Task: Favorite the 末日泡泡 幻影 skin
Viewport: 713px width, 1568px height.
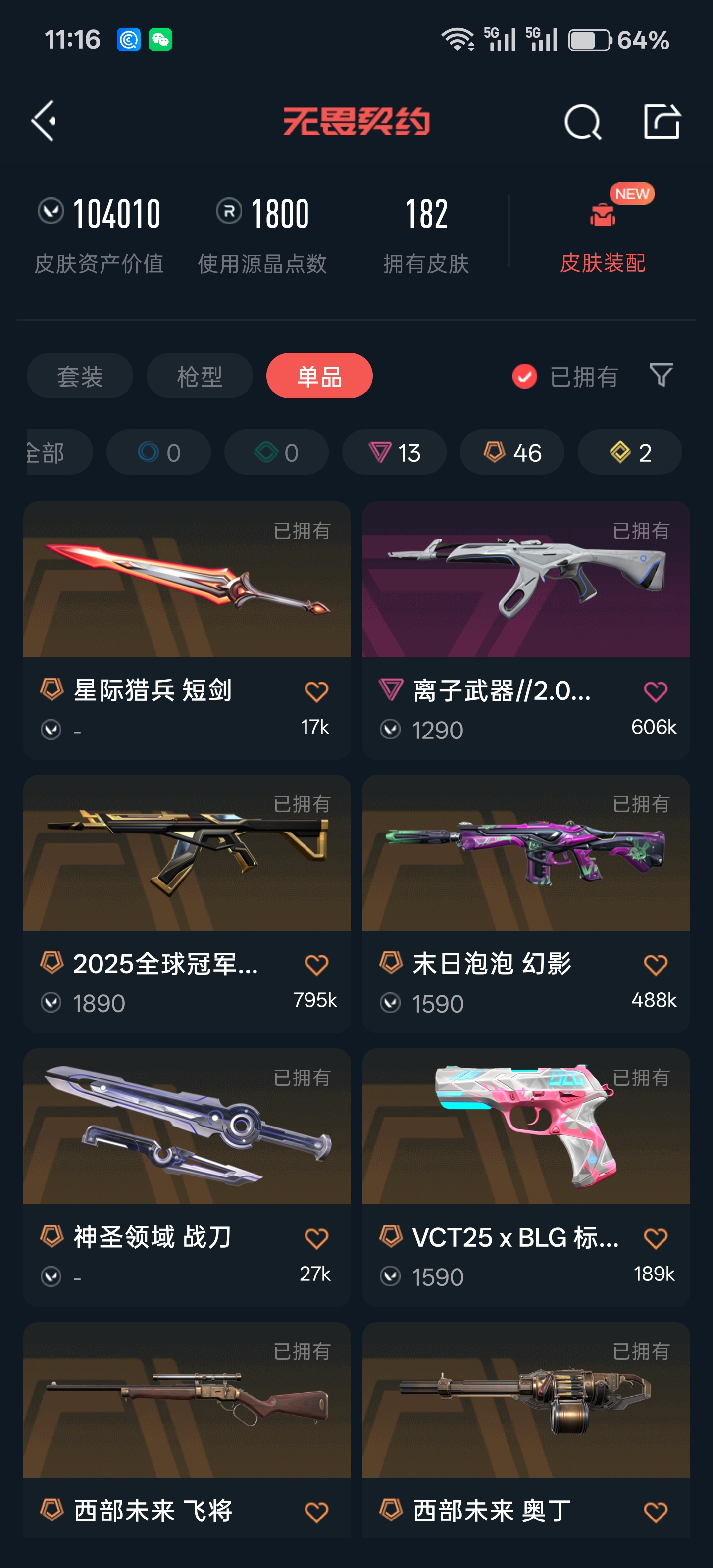Action: click(655, 965)
